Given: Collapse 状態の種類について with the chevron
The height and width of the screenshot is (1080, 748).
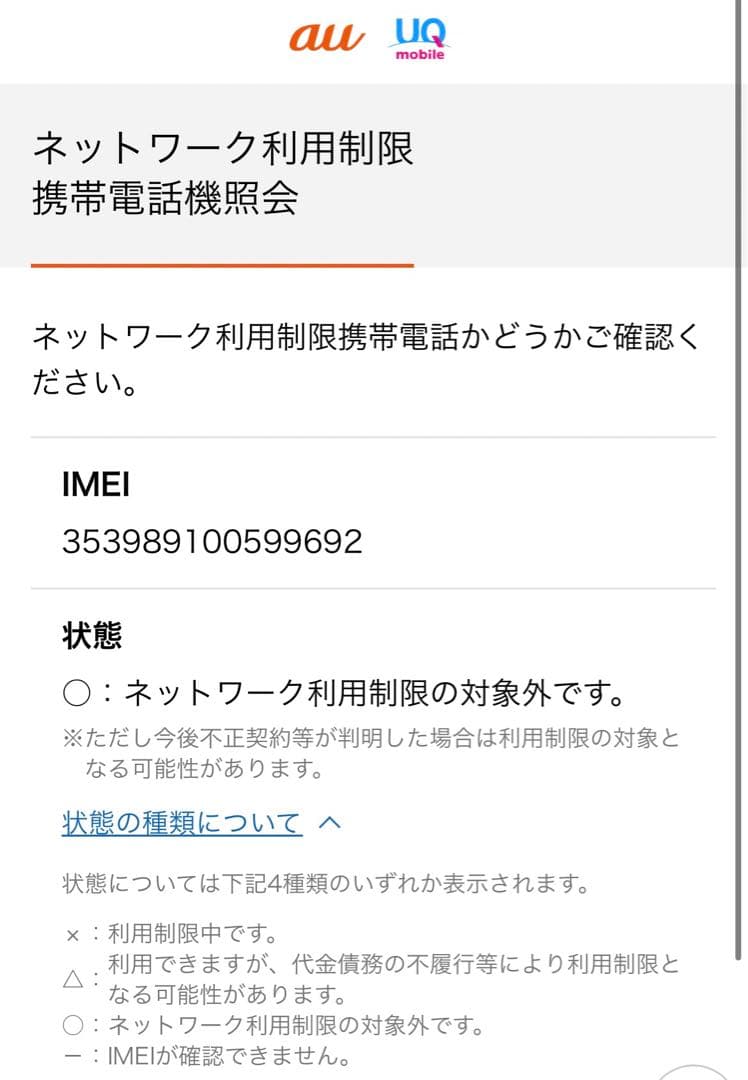Looking at the screenshot, I should tap(330, 821).
